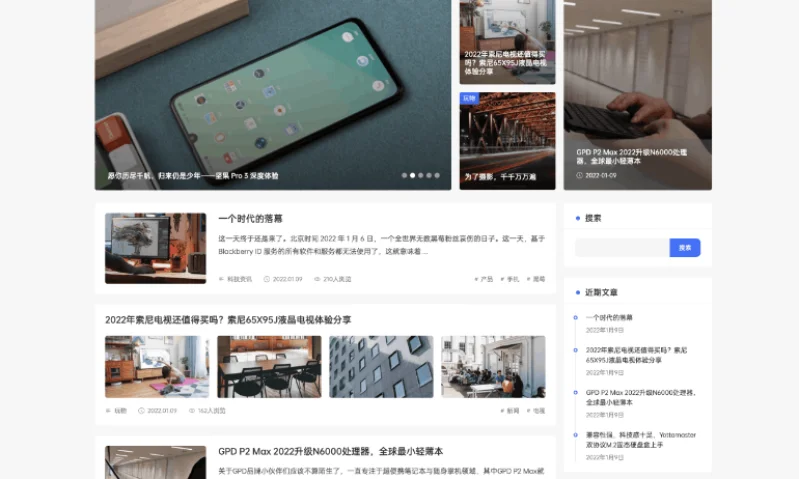Open 2022年索尼电视还值得买吗 article title
The height and width of the screenshot is (479, 799).
[x=228, y=320]
